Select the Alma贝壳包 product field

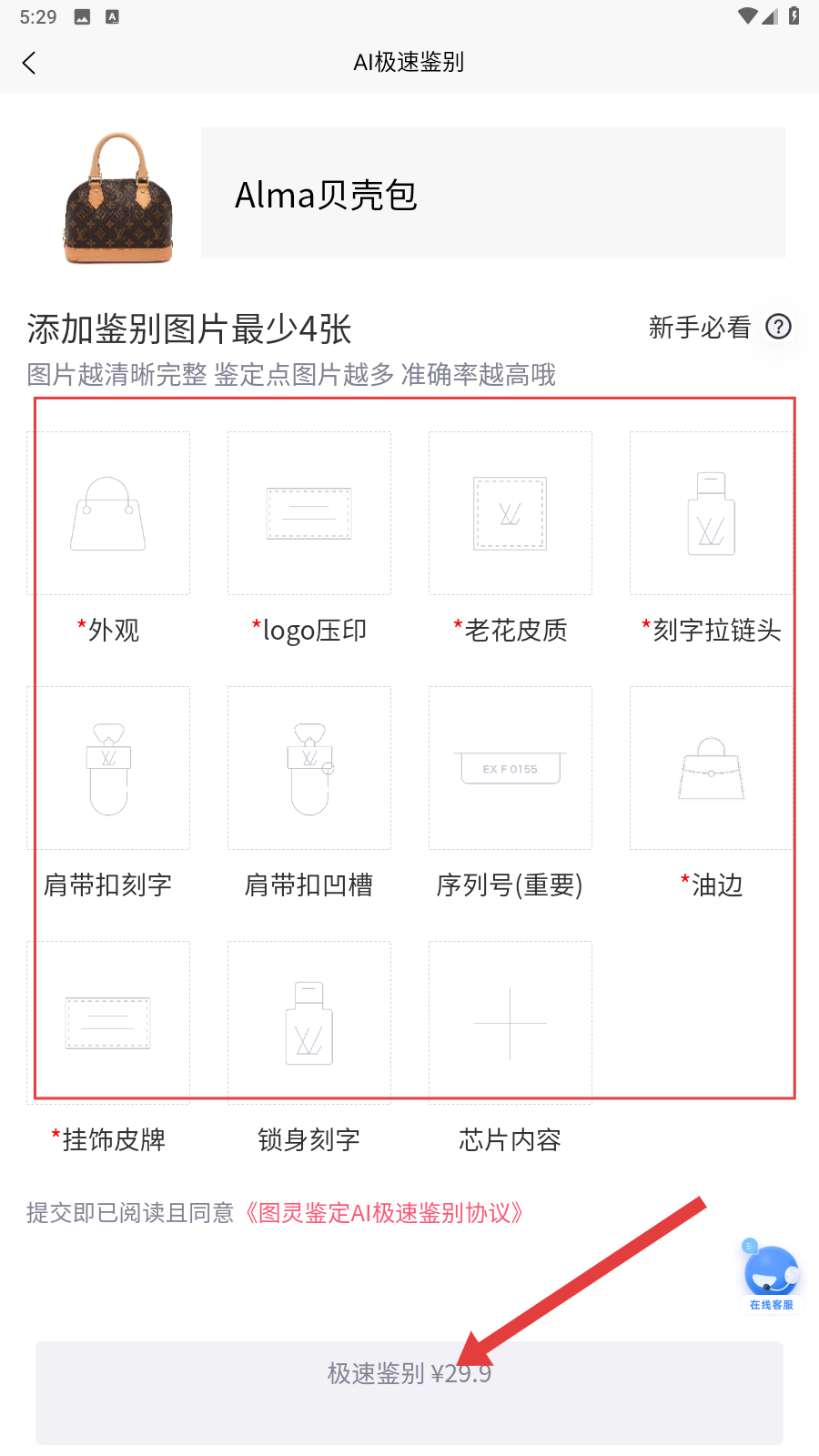click(492, 194)
